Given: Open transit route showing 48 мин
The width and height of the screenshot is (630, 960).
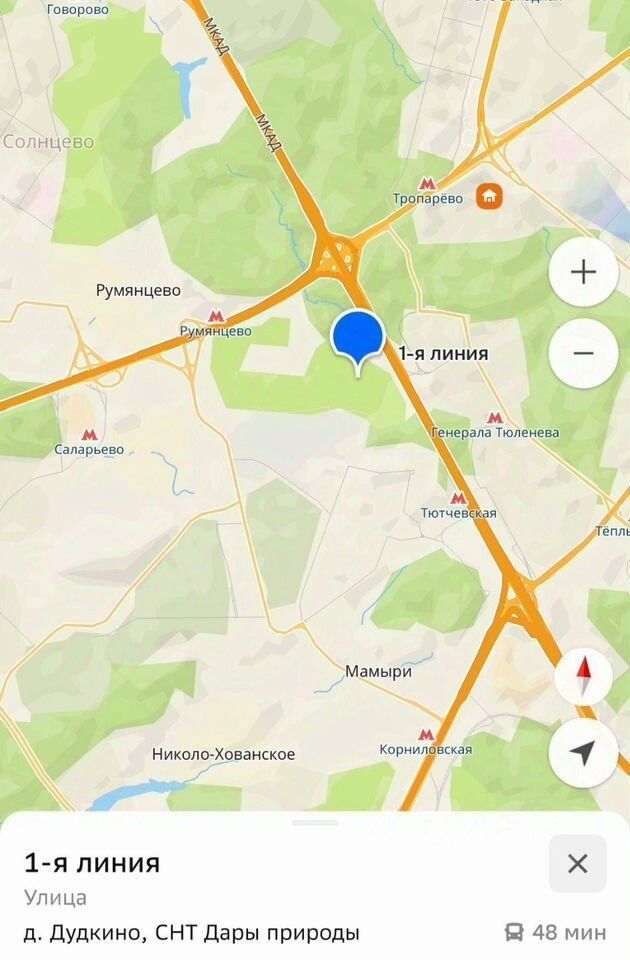Looking at the screenshot, I should (556, 932).
